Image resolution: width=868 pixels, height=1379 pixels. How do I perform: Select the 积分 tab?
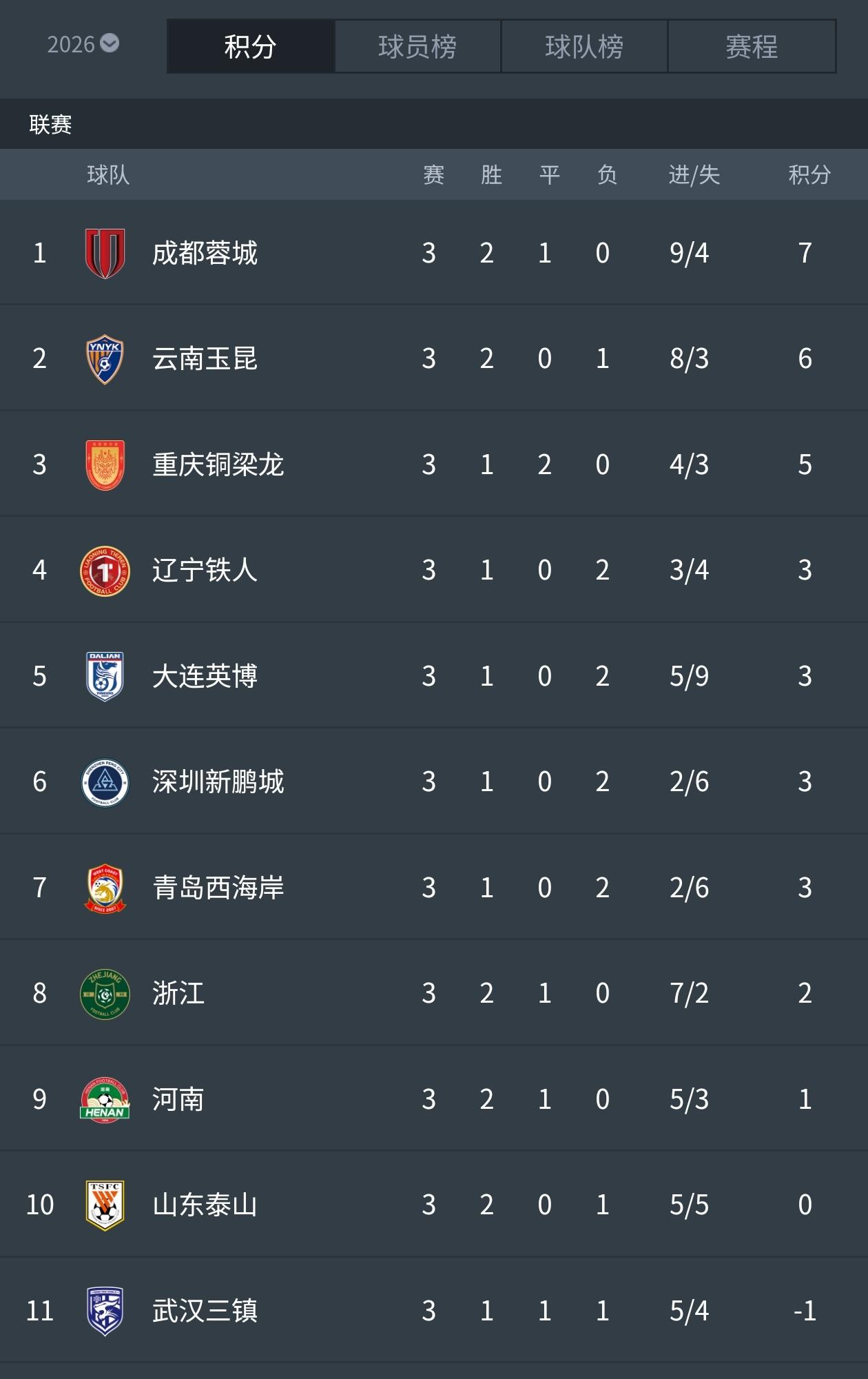(250, 46)
